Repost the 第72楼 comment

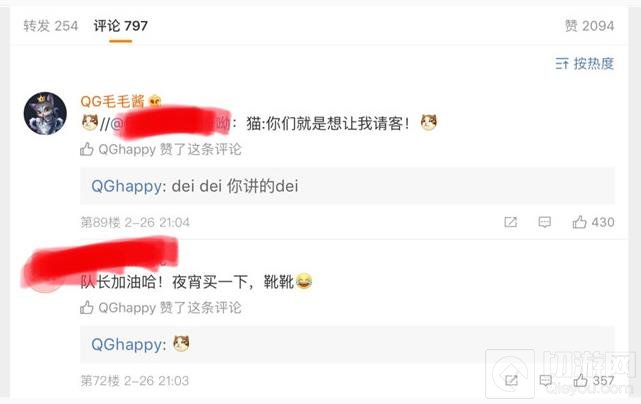(511, 381)
